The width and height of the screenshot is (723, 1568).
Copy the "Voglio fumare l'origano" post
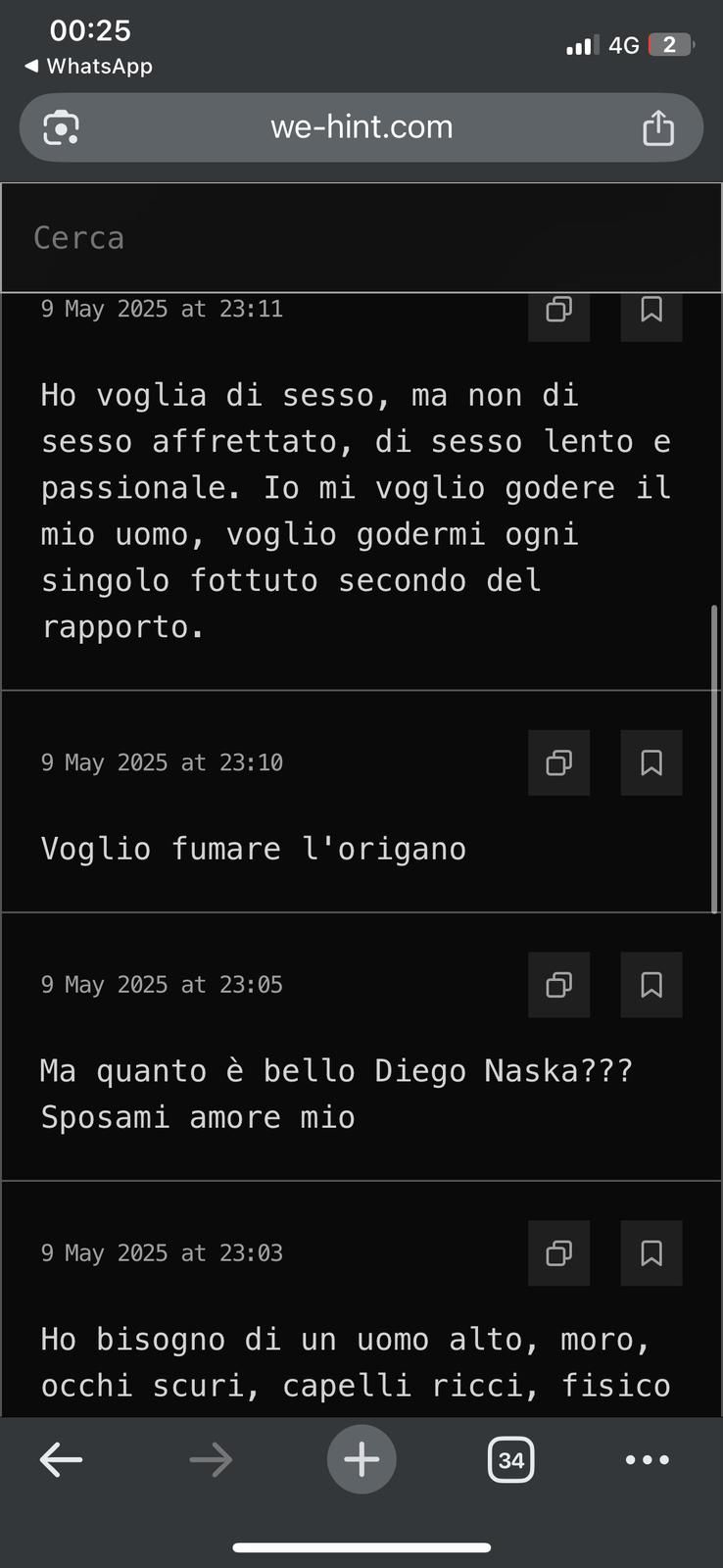(559, 762)
